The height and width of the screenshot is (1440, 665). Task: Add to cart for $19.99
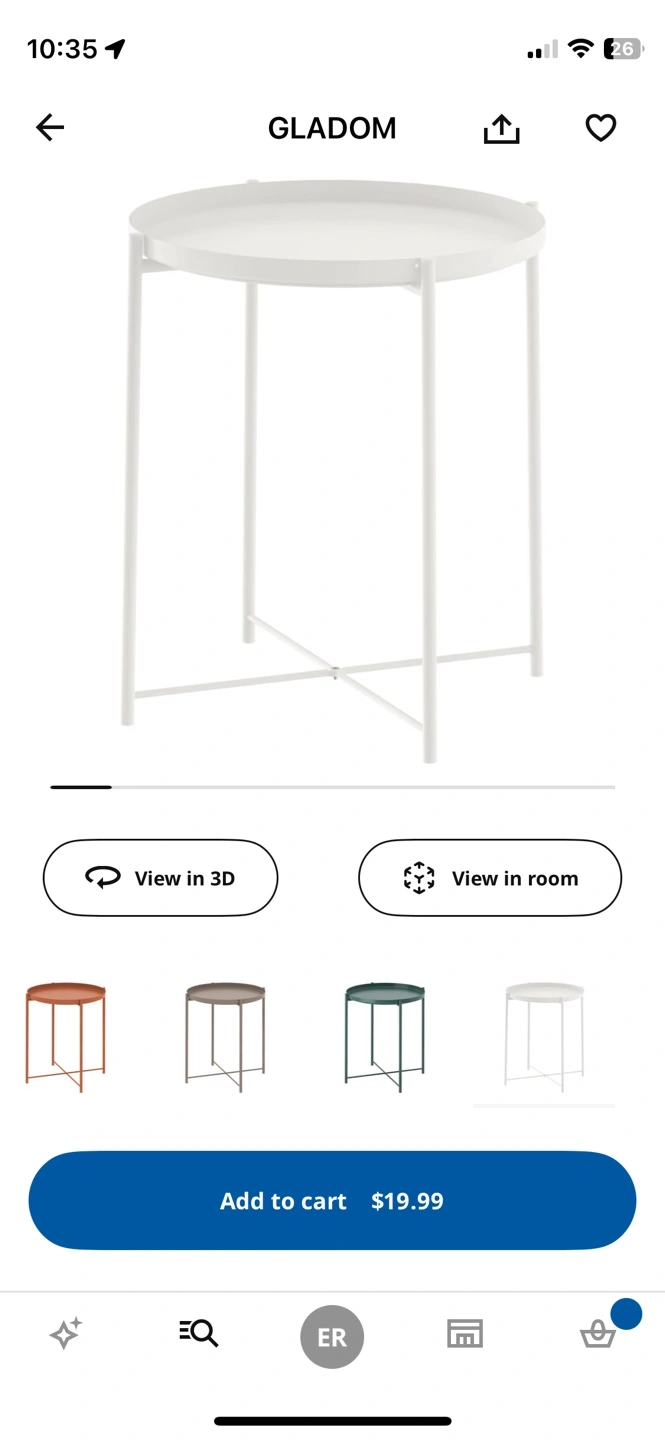tap(332, 1201)
